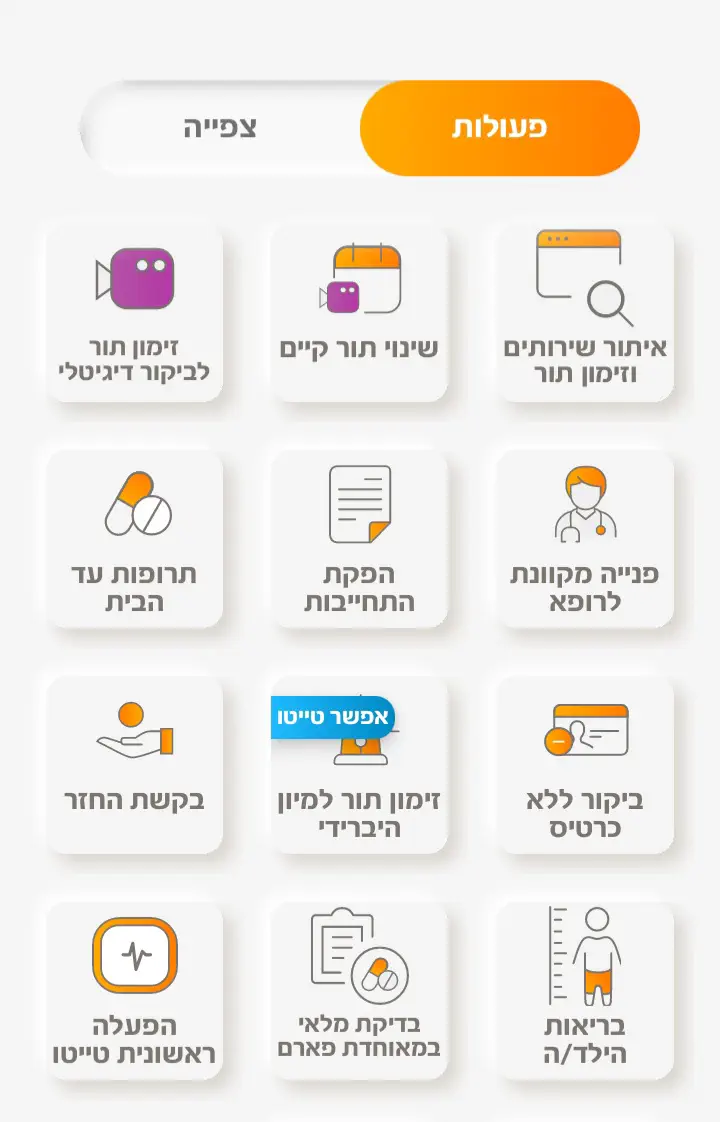Image resolution: width=720 pixels, height=1122 pixels.
Task: Open תרופות עד הבית
Action: (134, 539)
